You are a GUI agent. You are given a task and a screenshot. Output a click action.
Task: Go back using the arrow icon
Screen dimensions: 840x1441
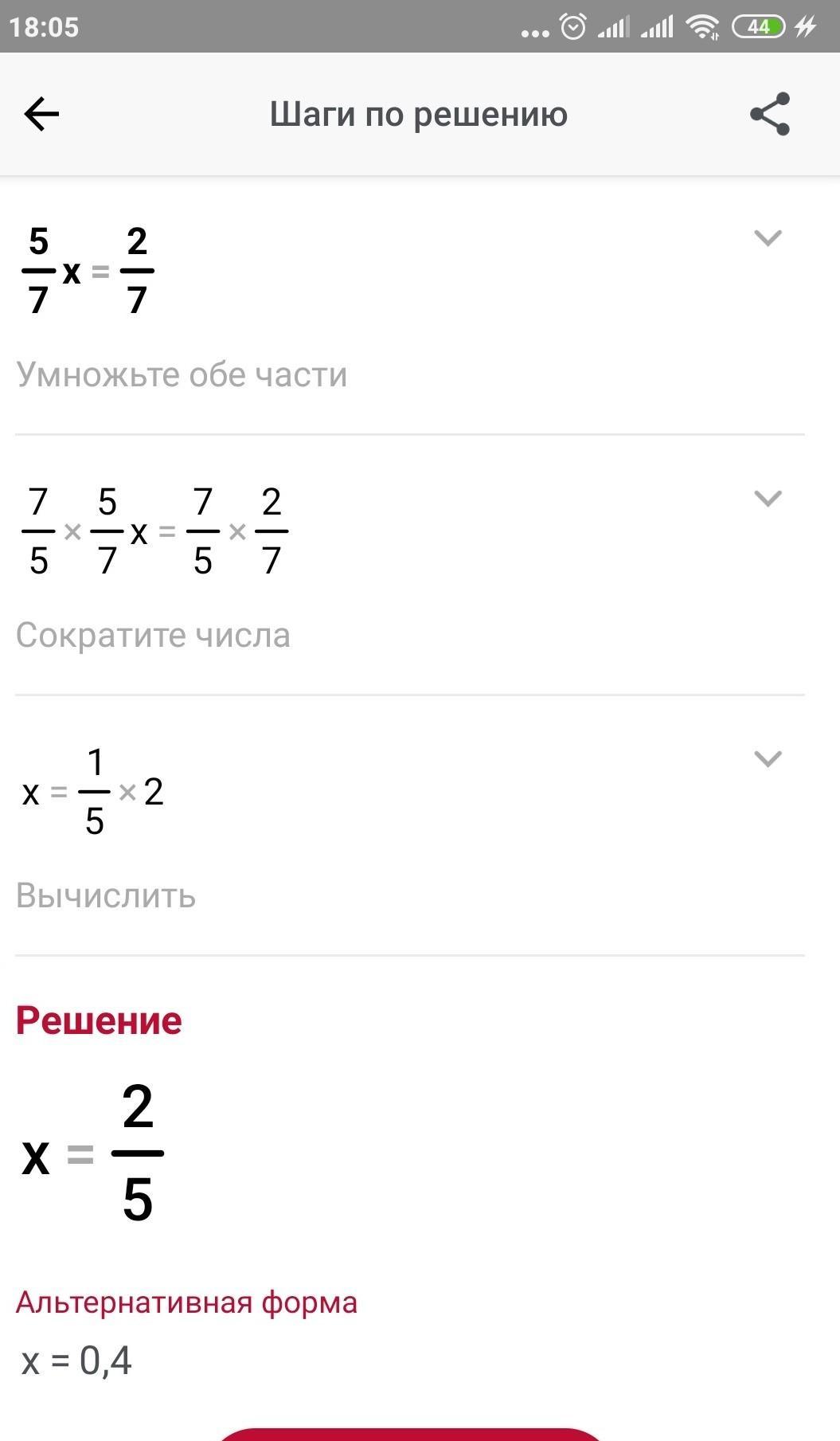(x=41, y=115)
